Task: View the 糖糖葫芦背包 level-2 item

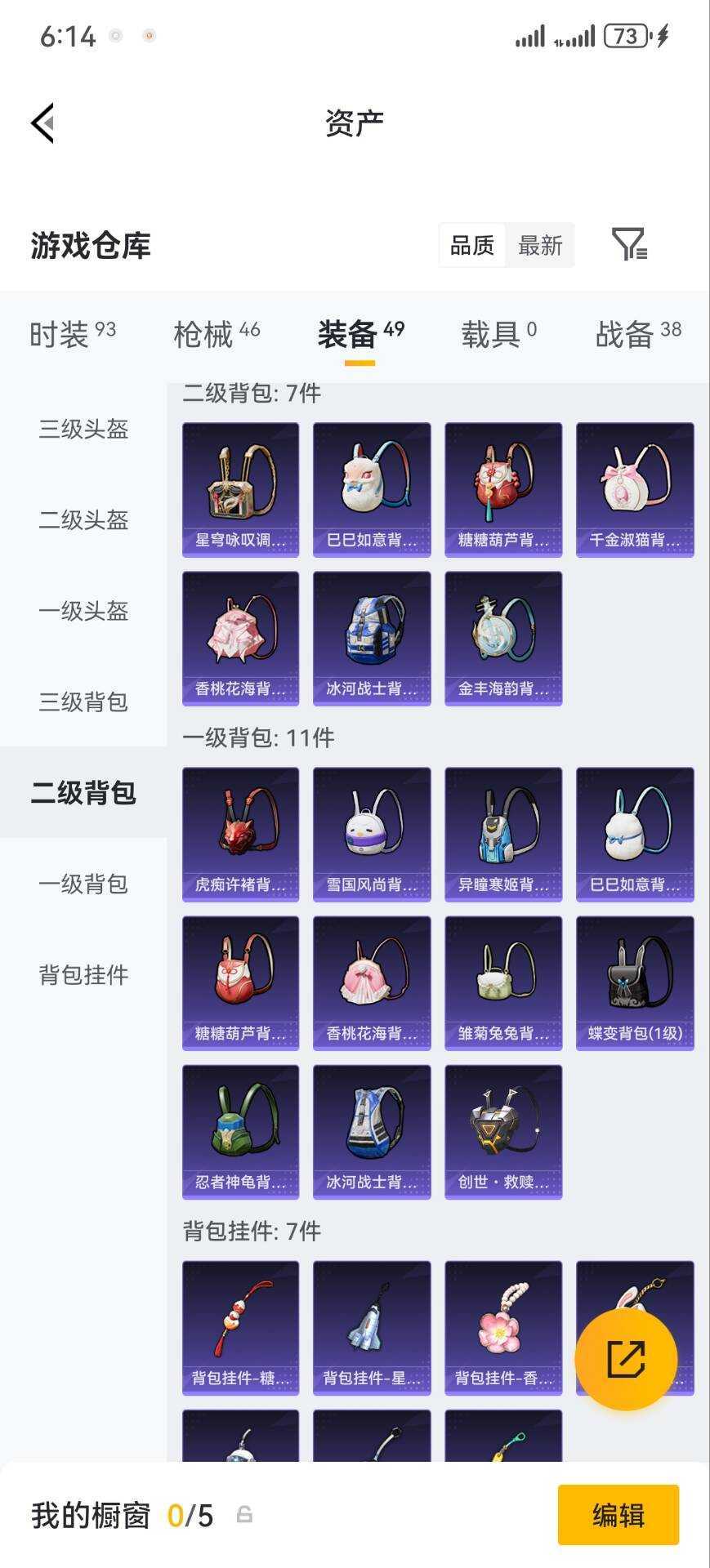Action: click(503, 488)
